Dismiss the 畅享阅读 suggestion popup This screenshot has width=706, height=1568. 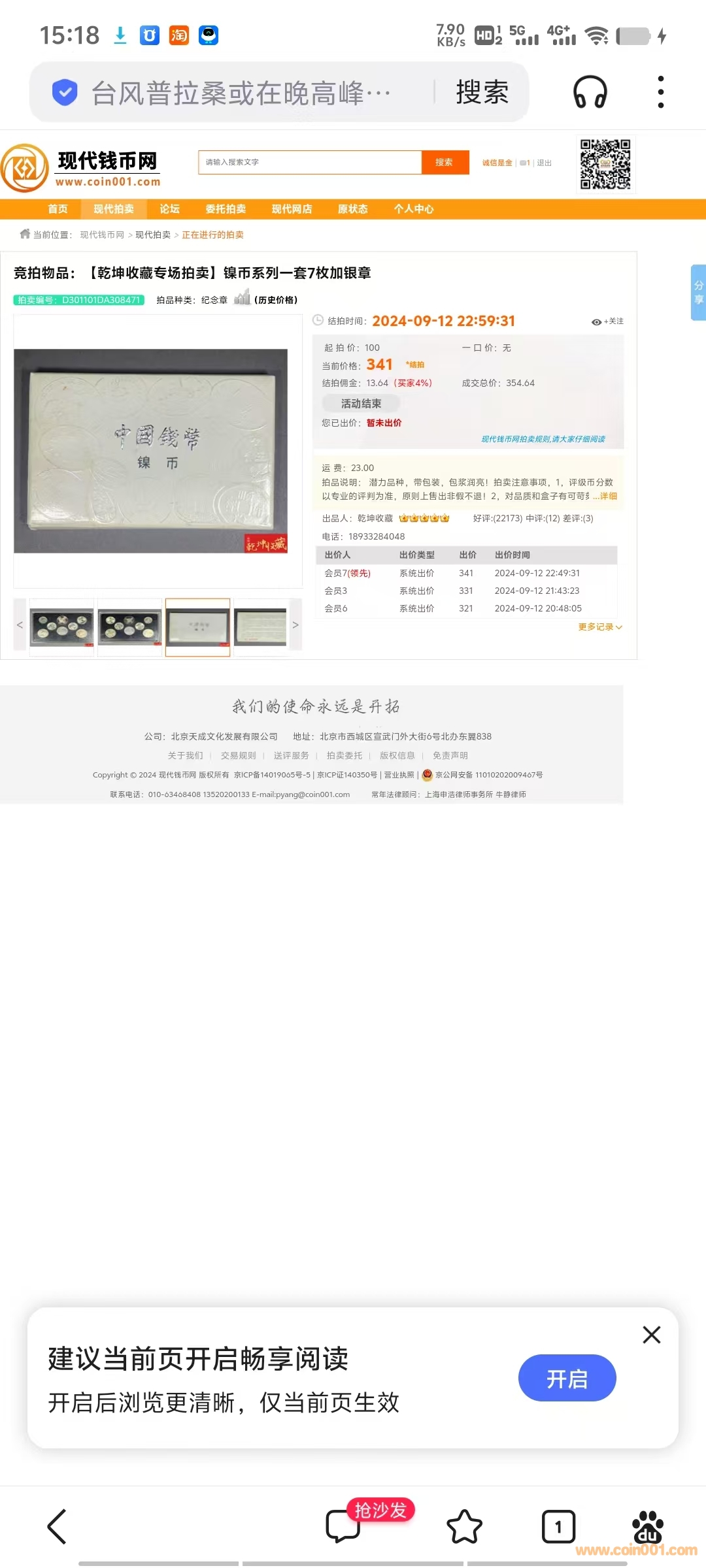[x=651, y=1335]
